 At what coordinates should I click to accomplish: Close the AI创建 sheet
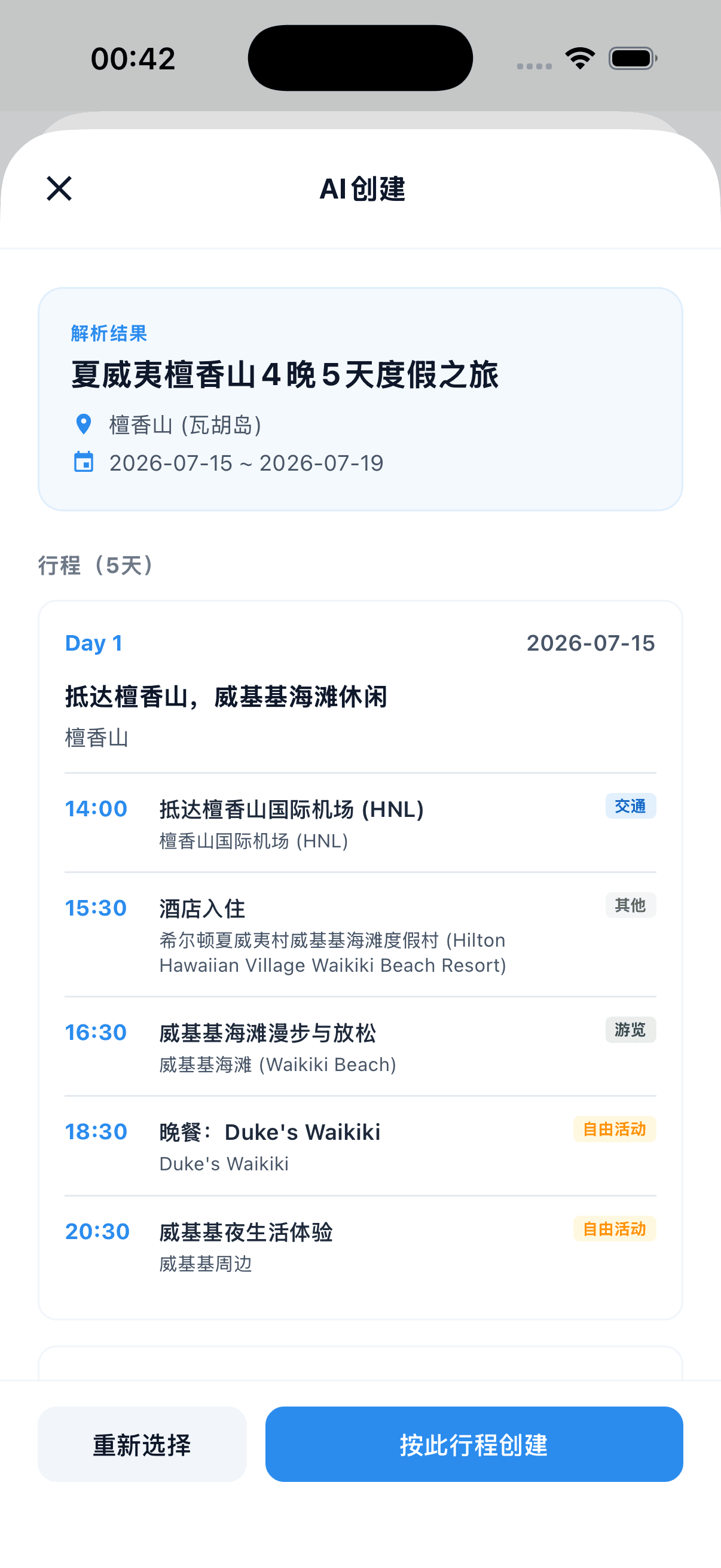coord(59,188)
